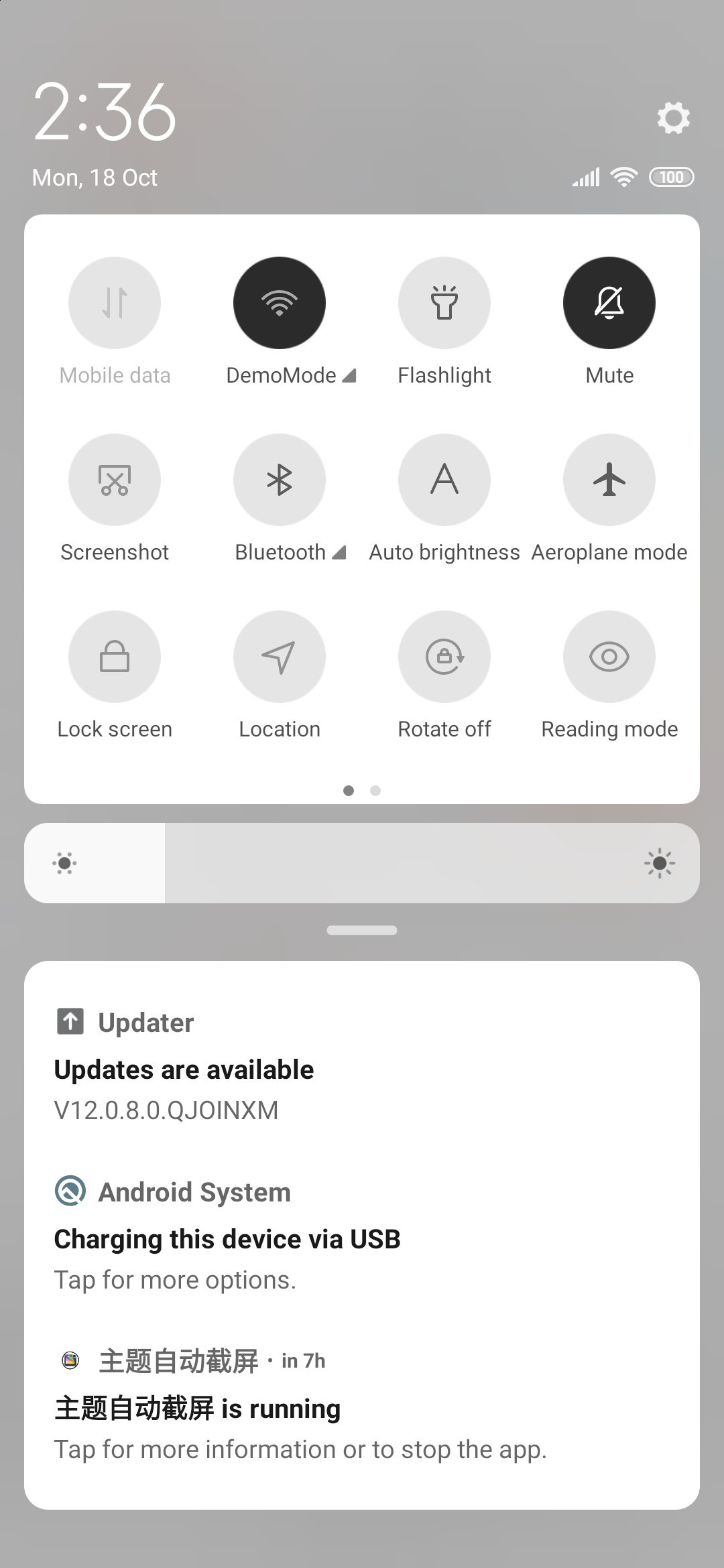Enable Bluetooth
This screenshot has width=724, height=1568.
click(x=280, y=480)
